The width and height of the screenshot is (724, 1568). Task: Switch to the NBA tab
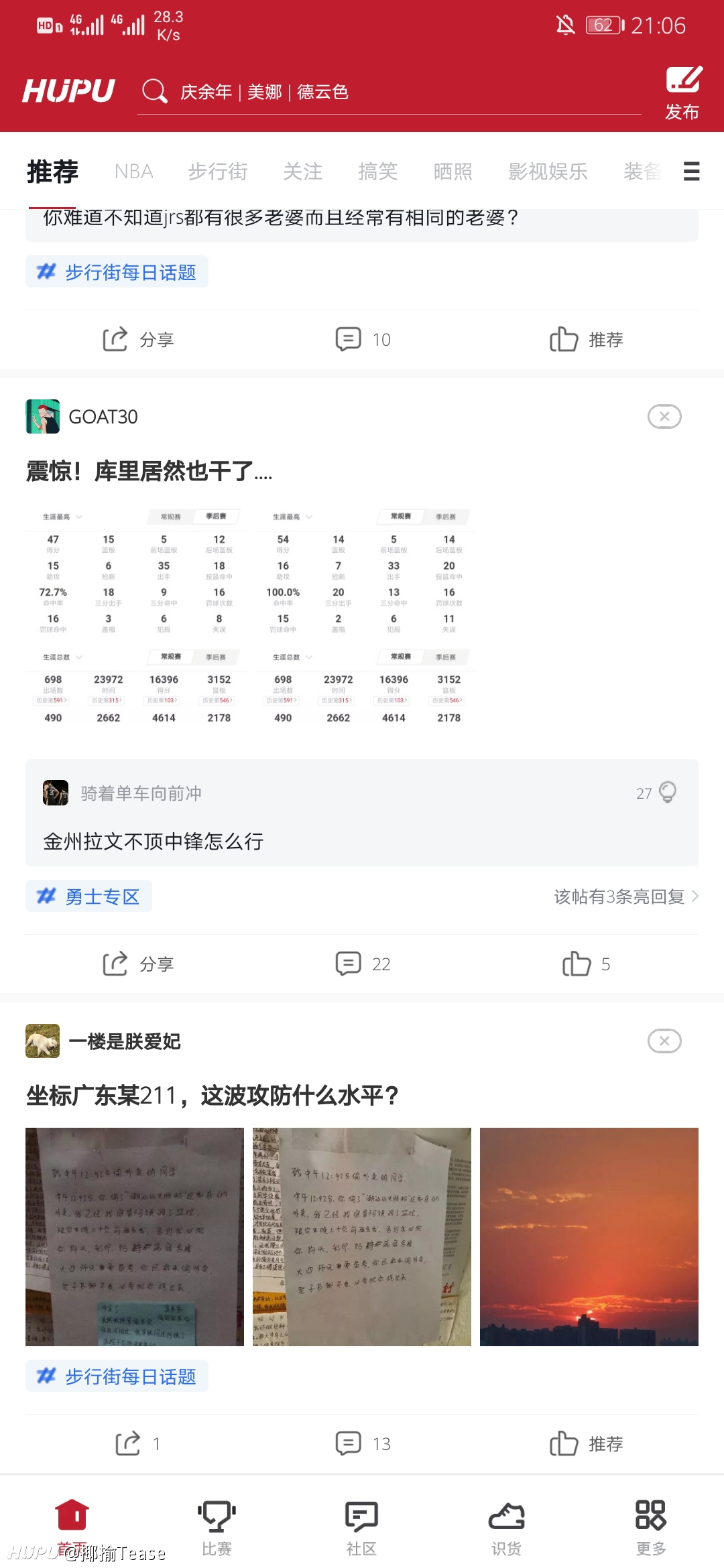[133, 172]
